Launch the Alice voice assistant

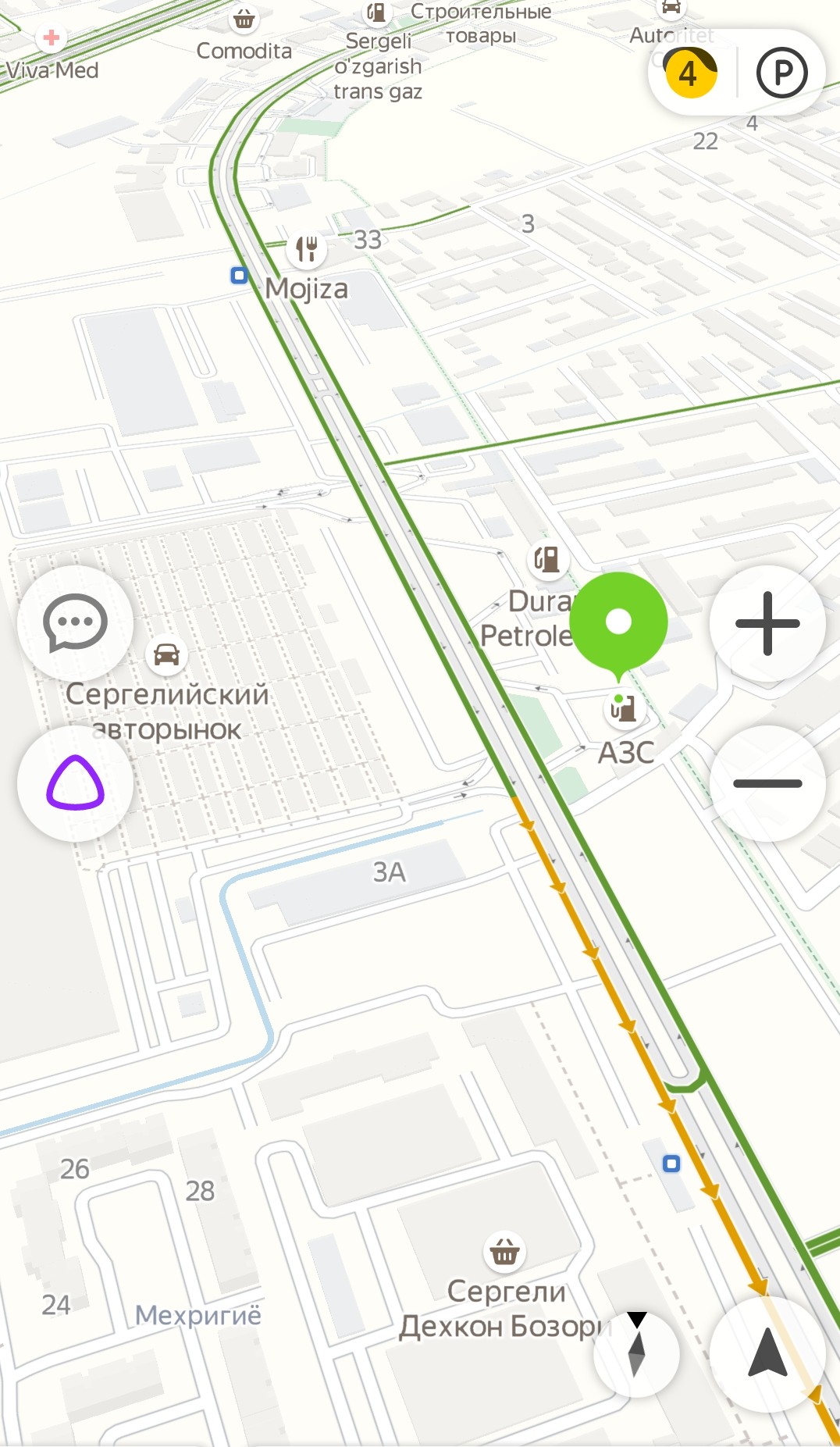pyautogui.click(x=75, y=783)
